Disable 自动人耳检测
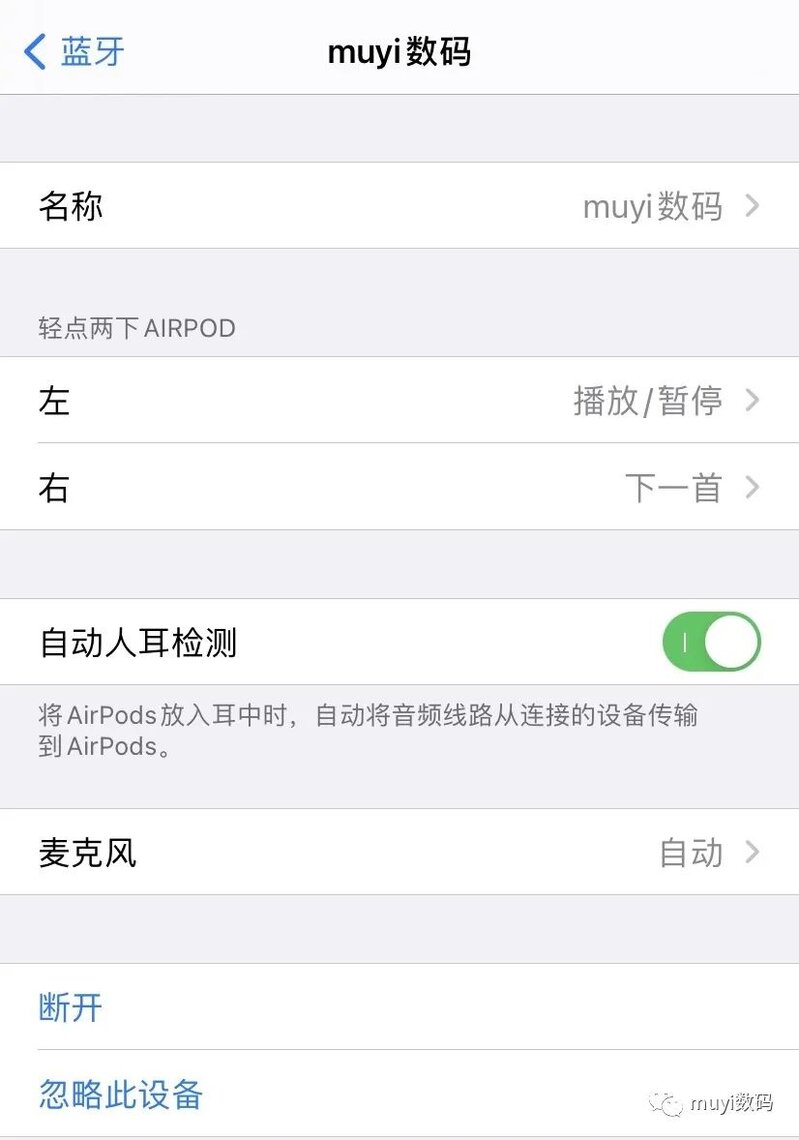This screenshot has height=1140, width=799. pos(711,642)
